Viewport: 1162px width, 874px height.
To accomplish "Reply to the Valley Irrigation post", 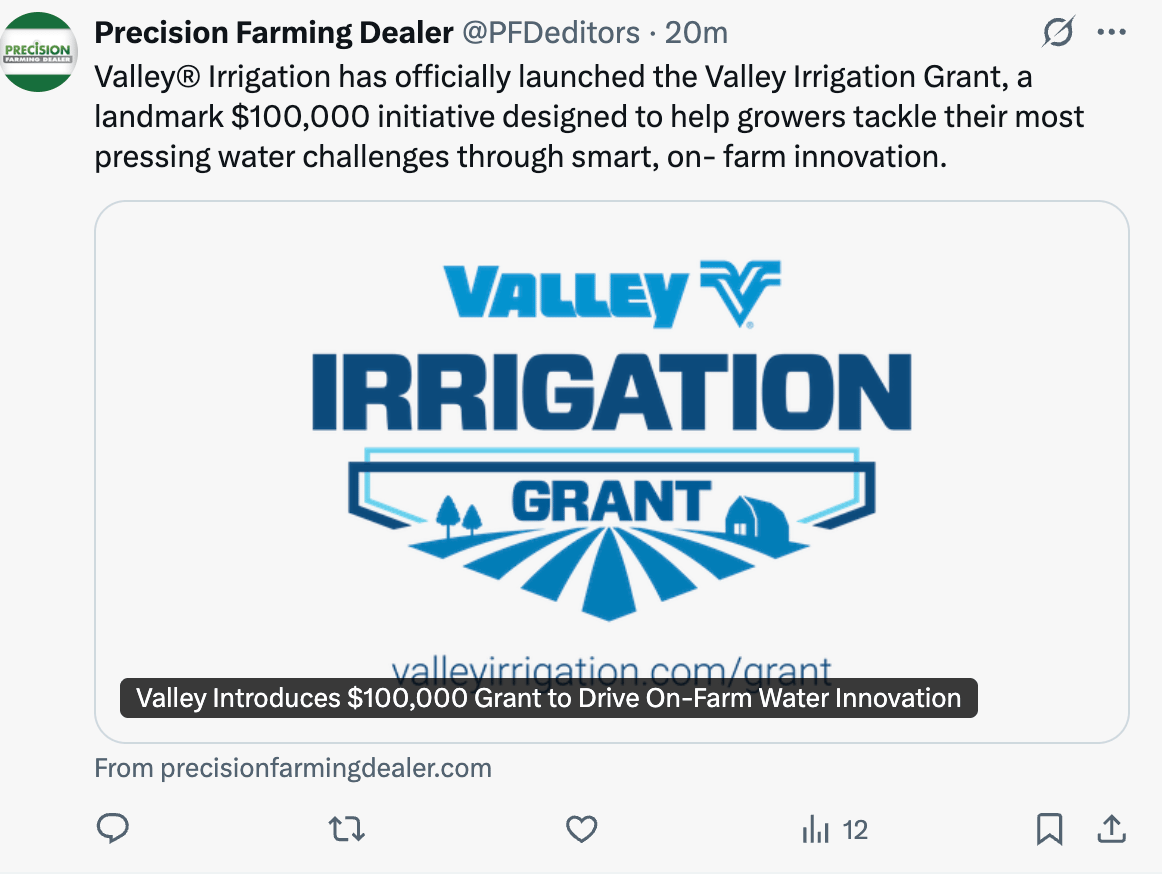I will (x=112, y=828).
